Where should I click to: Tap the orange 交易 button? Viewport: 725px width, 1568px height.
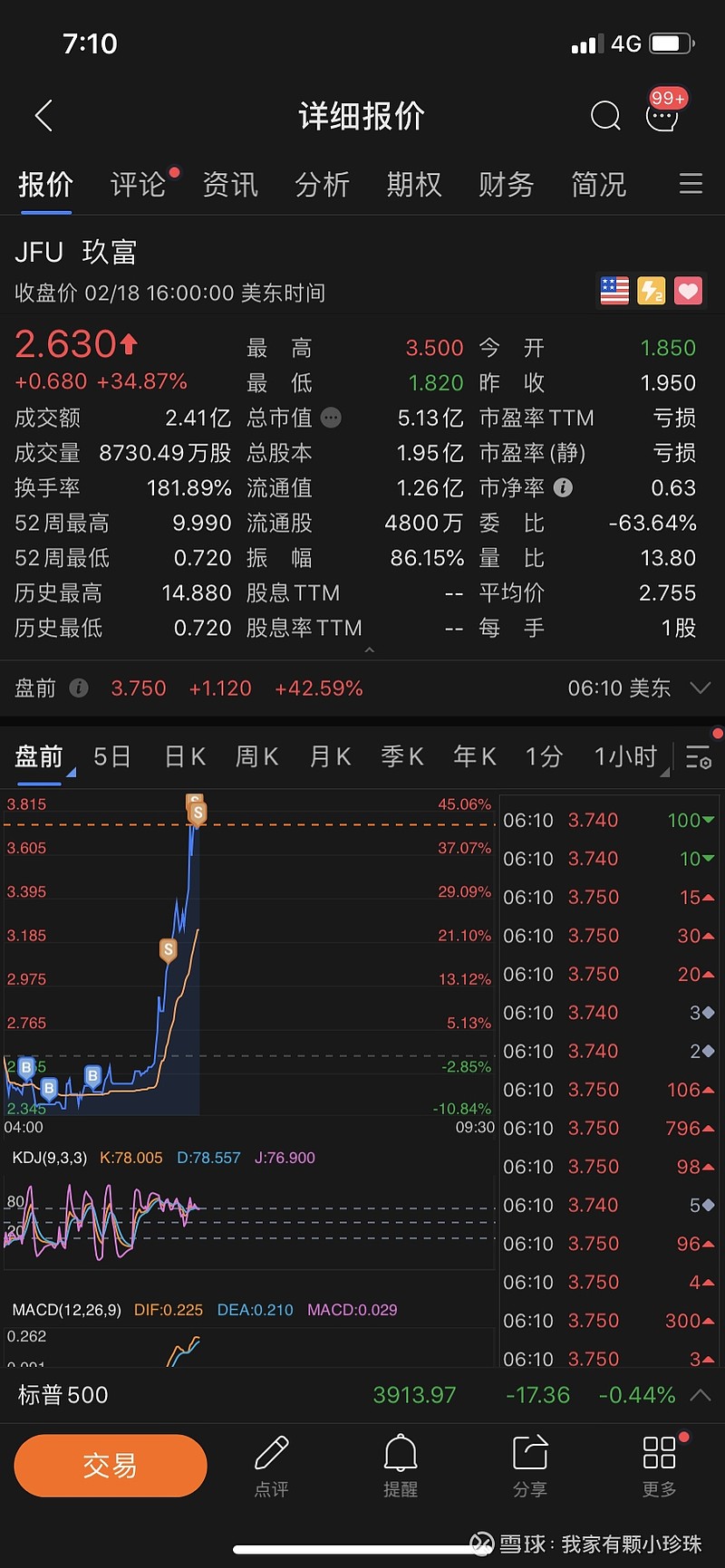tap(111, 1466)
